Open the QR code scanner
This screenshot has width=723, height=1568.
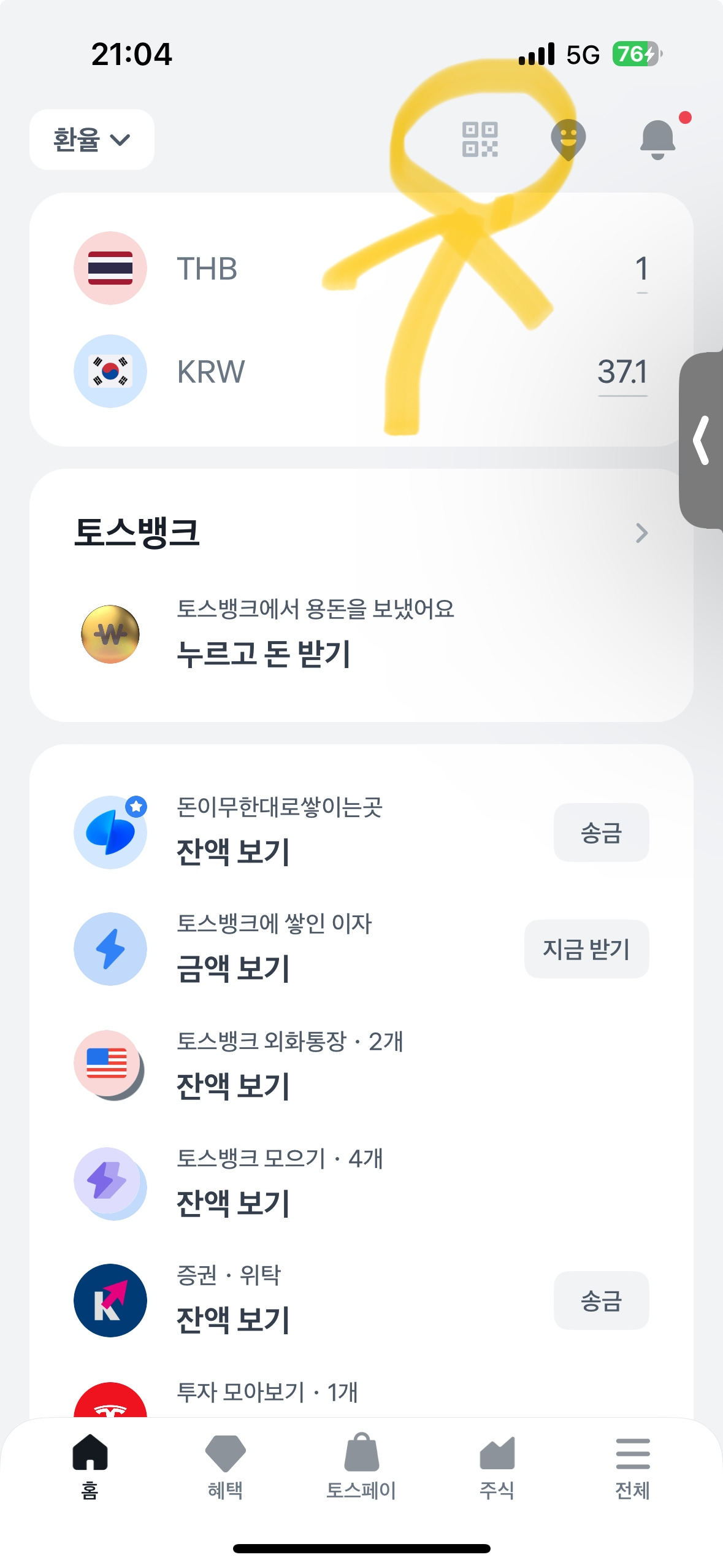(x=480, y=140)
